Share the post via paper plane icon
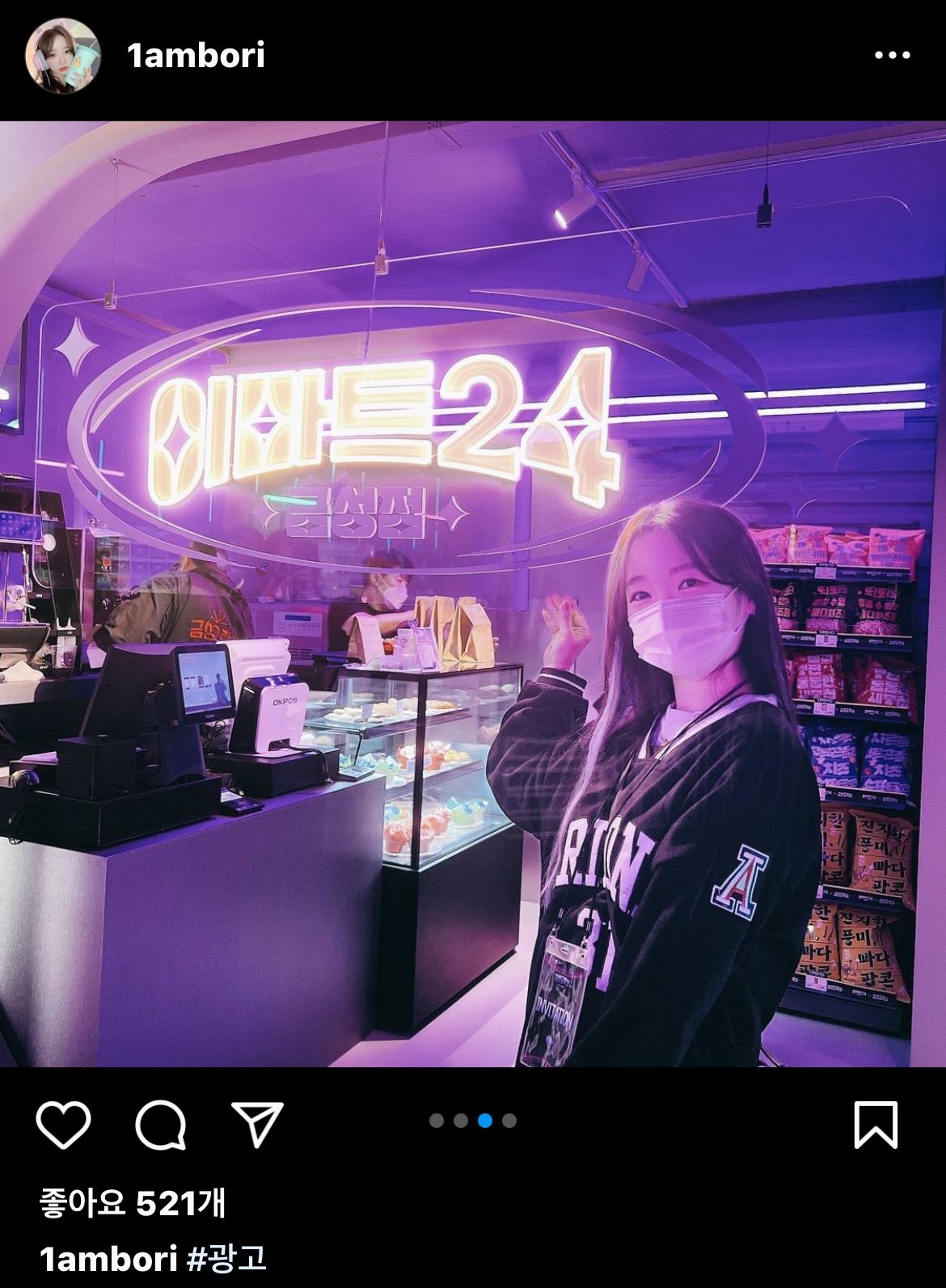Image resolution: width=946 pixels, height=1288 pixels. pos(257,1124)
